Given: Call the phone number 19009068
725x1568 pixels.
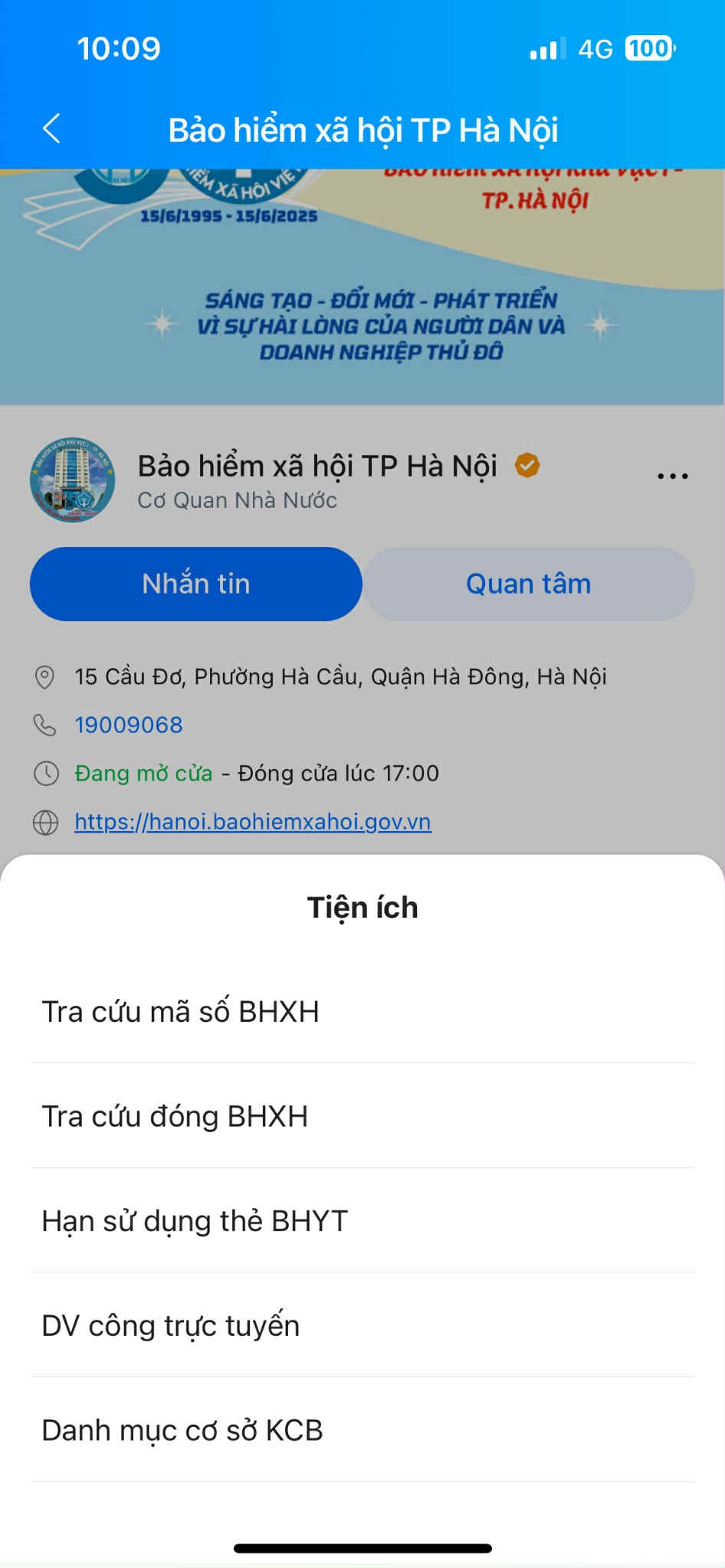Looking at the screenshot, I should coord(129,725).
